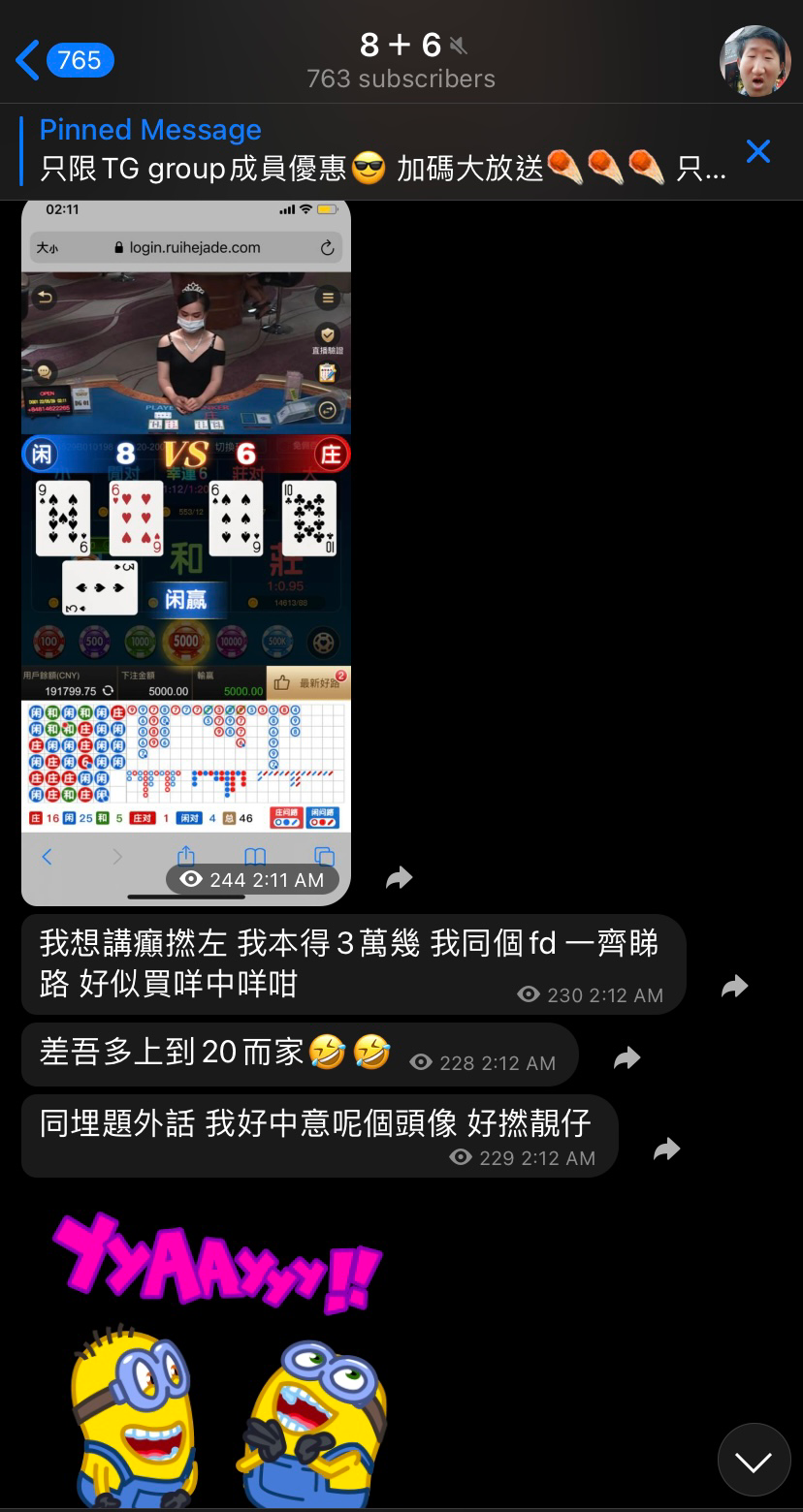
Task: Dismiss the pinned message
Action: [757, 151]
